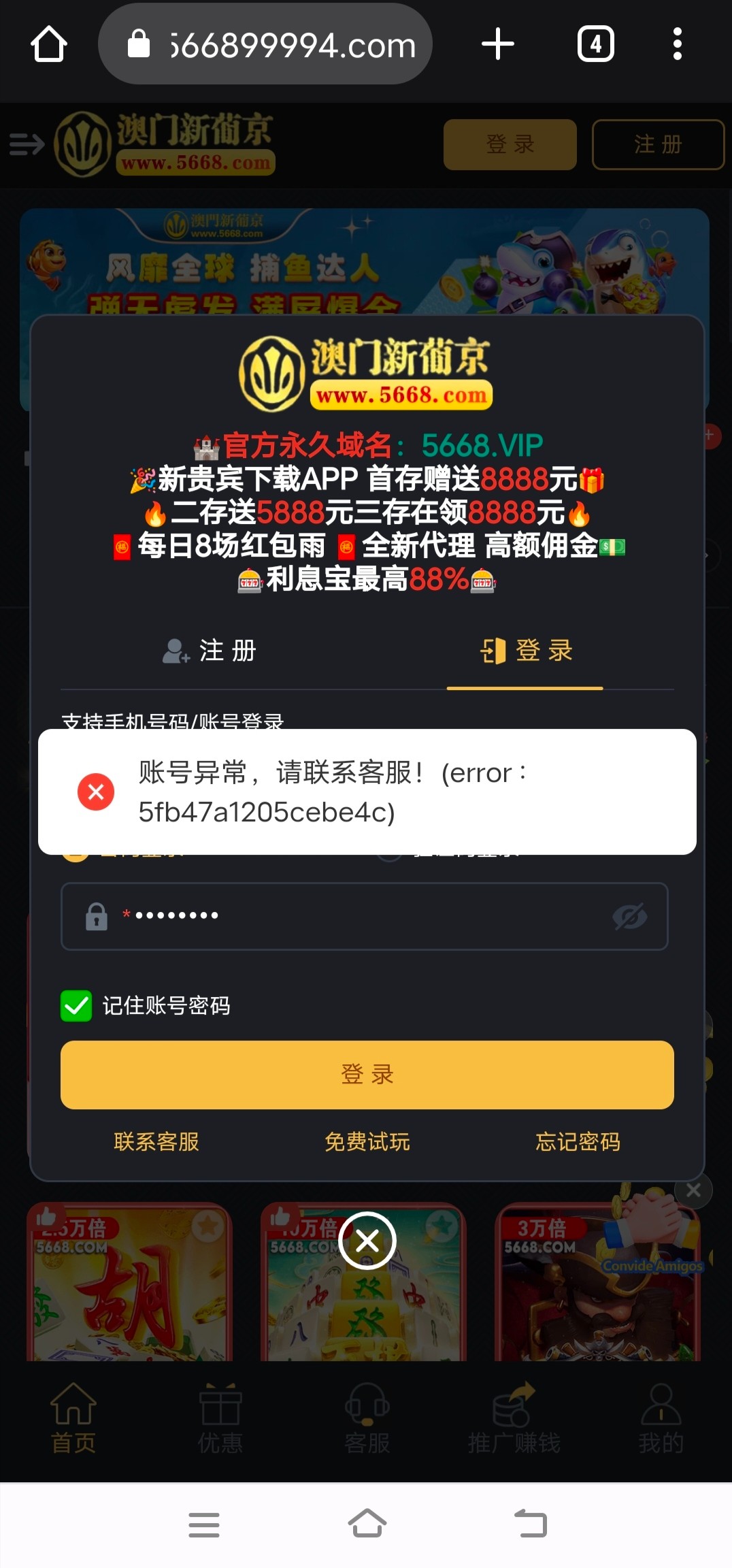Open 免费试玩 link

(x=367, y=1142)
